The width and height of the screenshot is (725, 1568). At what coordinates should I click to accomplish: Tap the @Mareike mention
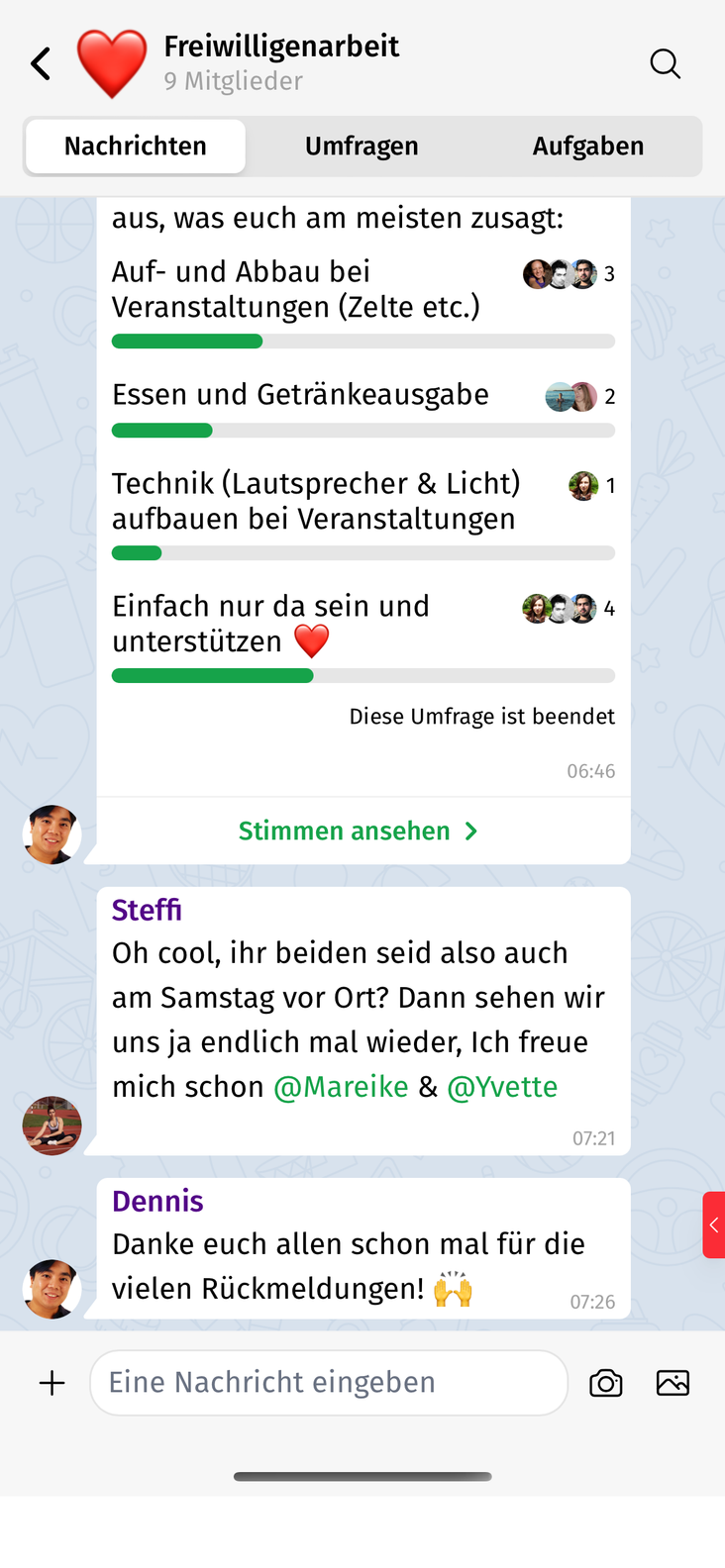pos(341,1087)
